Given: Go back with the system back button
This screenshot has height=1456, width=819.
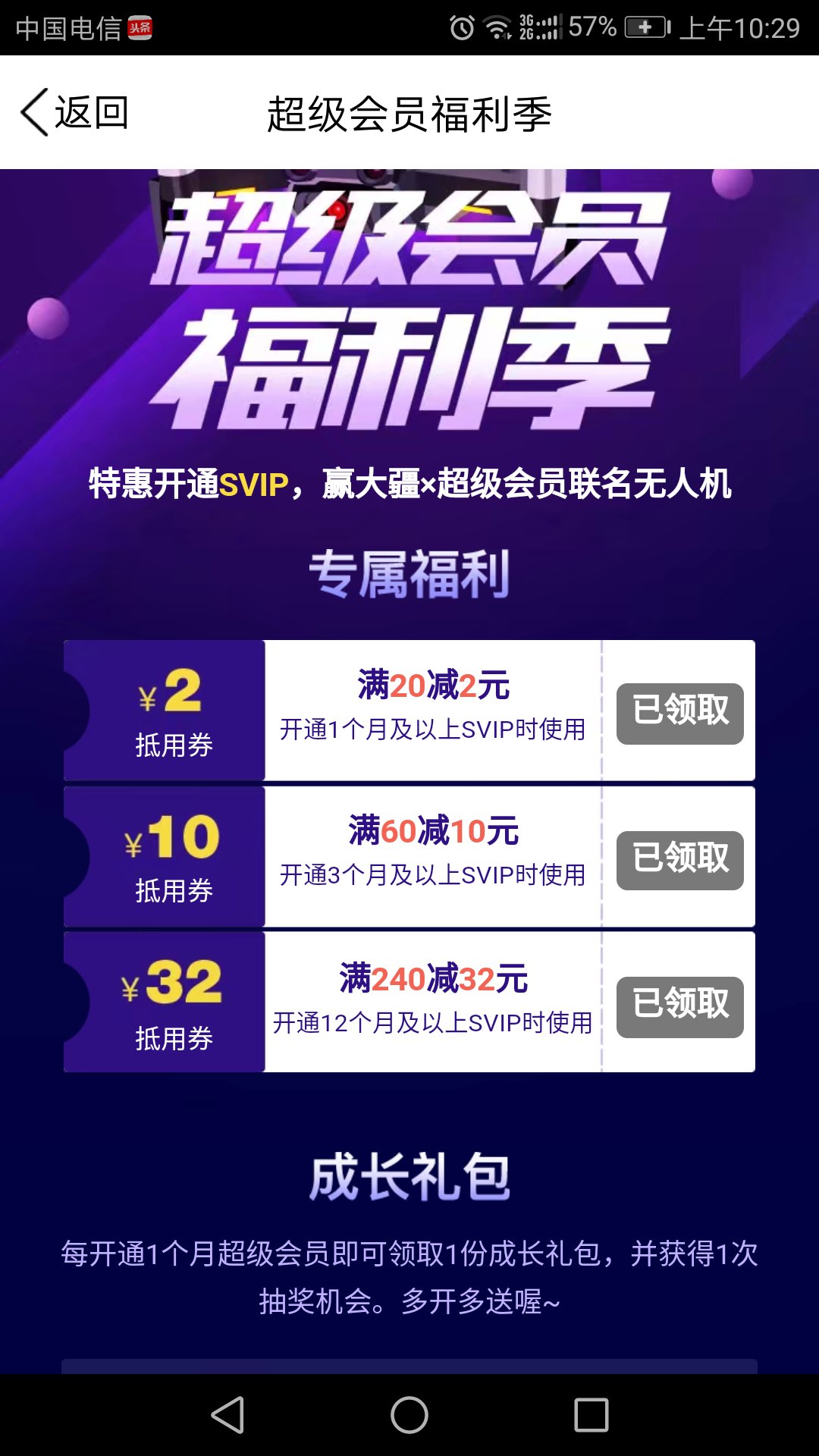Looking at the screenshot, I should [x=227, y=1415].
